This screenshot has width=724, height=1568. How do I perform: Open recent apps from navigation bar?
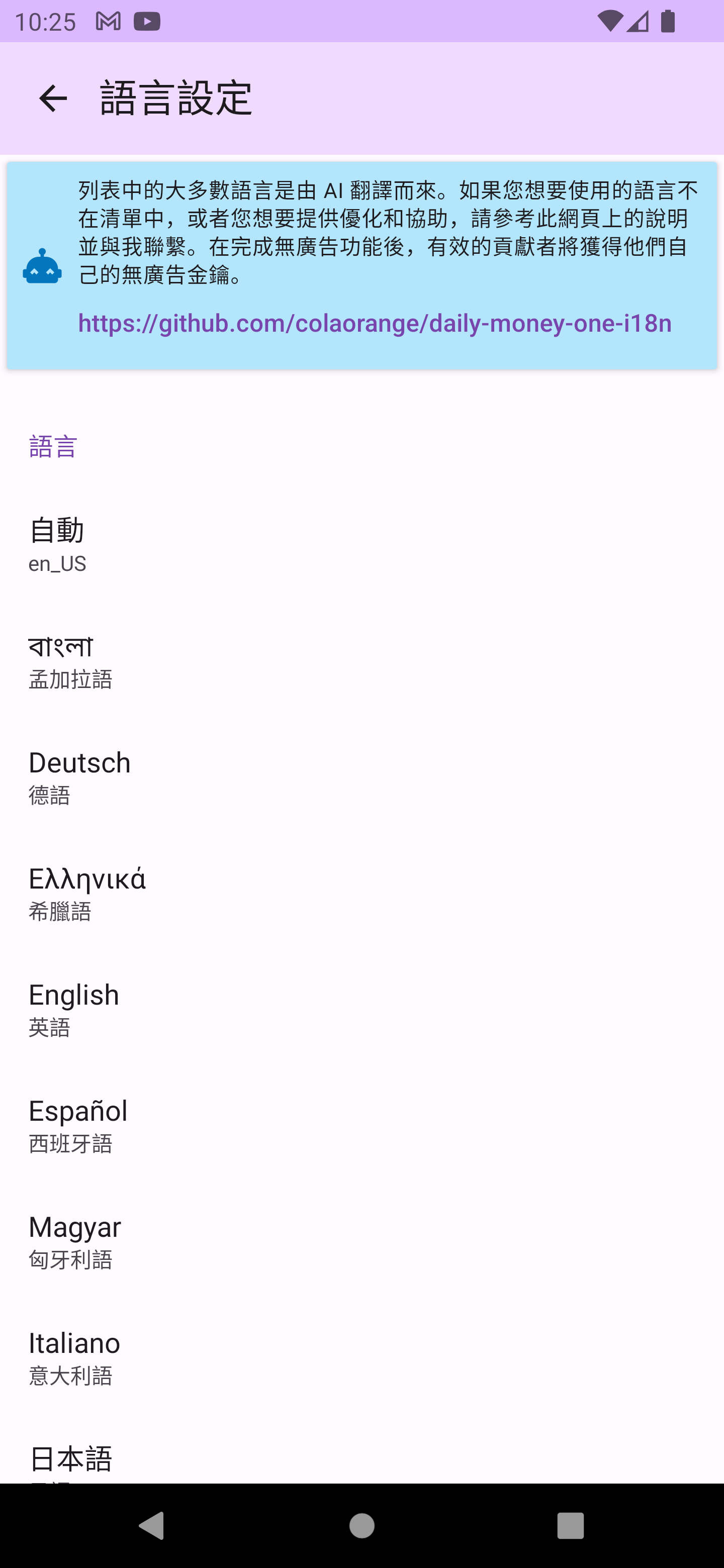pos(570,1525)
